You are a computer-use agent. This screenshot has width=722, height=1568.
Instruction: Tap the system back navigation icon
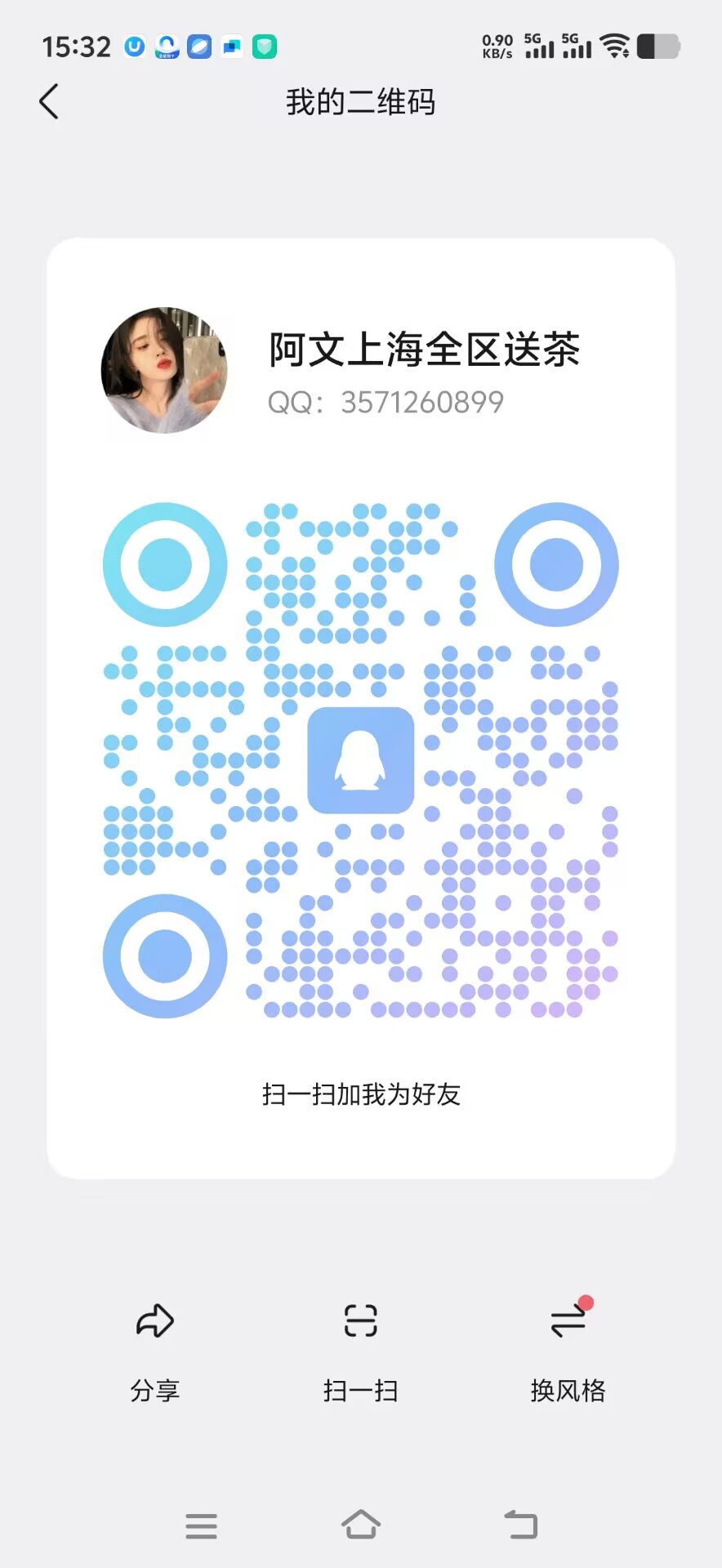[522, 1524]
